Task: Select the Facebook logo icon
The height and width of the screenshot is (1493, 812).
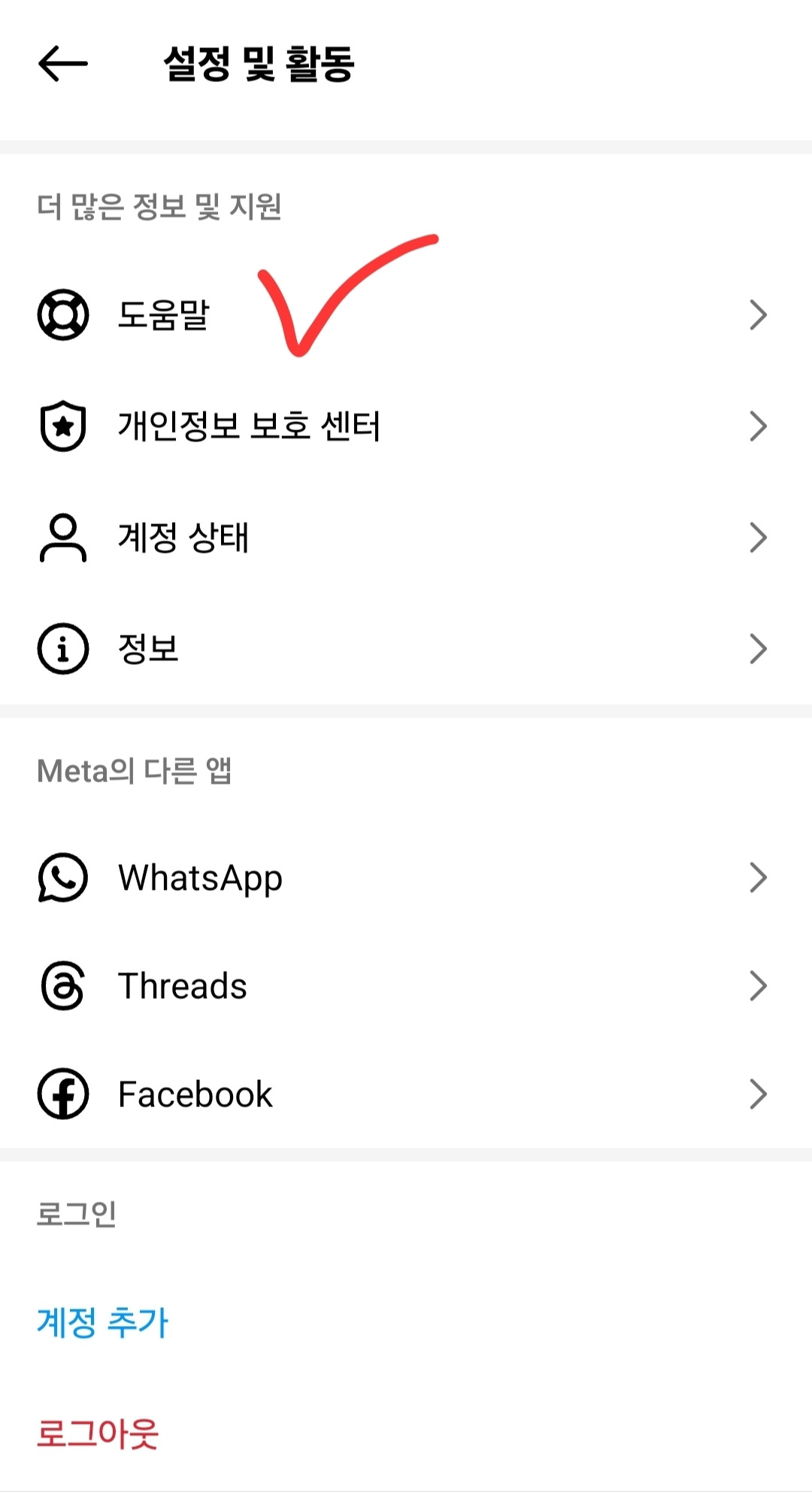Action: pyautogui.click(x=63, y=1094)
